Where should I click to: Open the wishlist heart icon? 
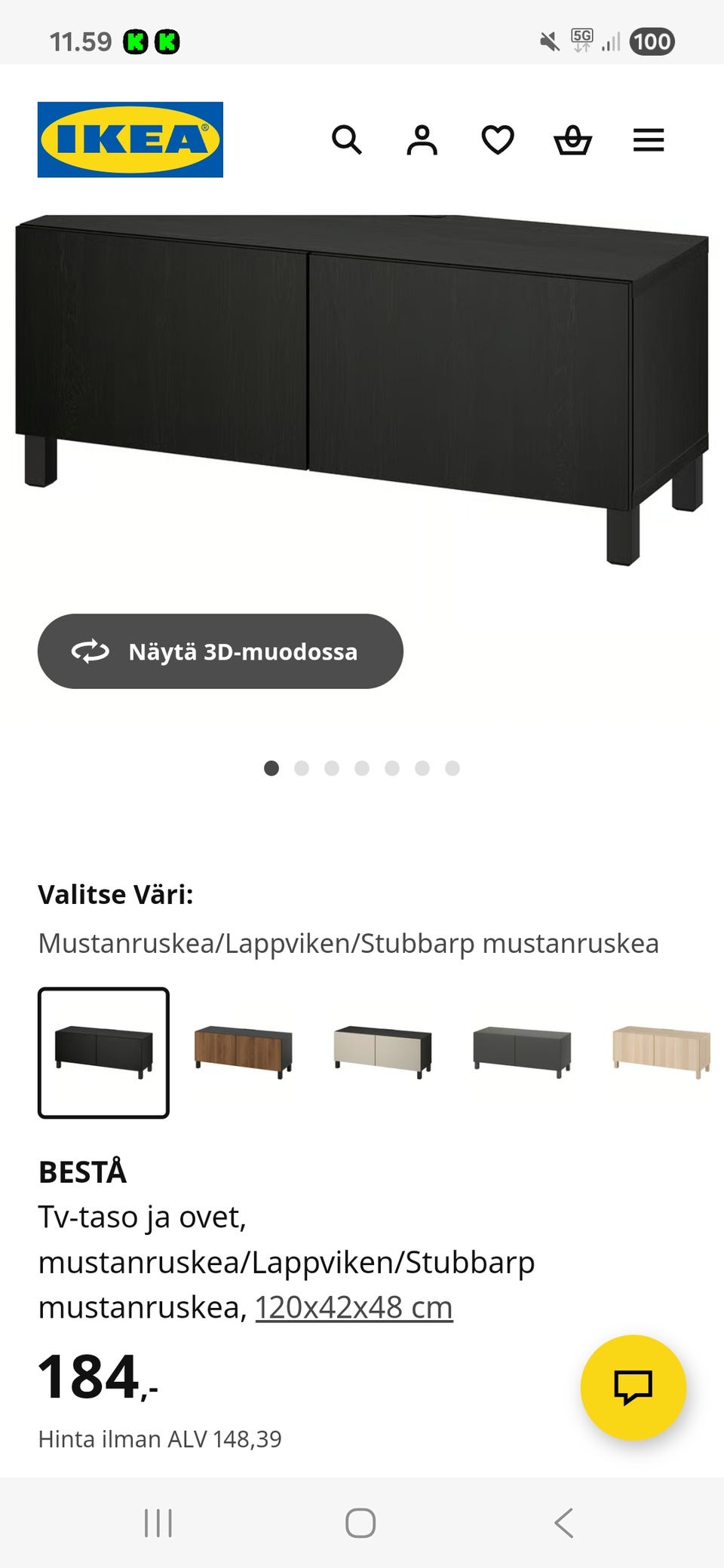pyautogui.click(x=498, y=139)
